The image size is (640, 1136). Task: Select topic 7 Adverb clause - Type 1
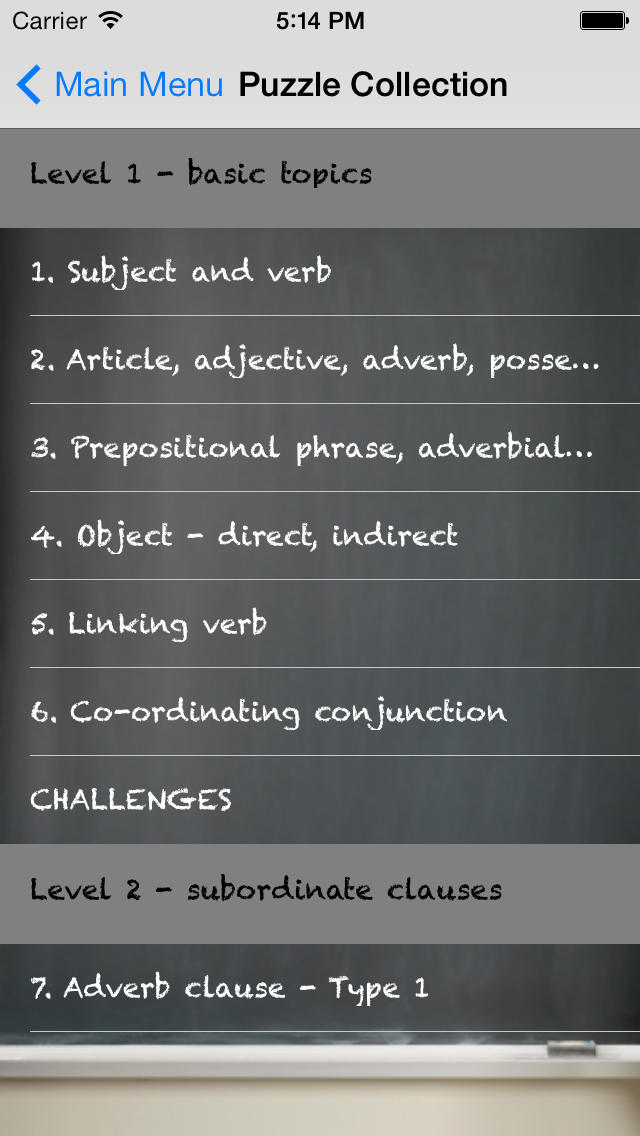[320, 987]
